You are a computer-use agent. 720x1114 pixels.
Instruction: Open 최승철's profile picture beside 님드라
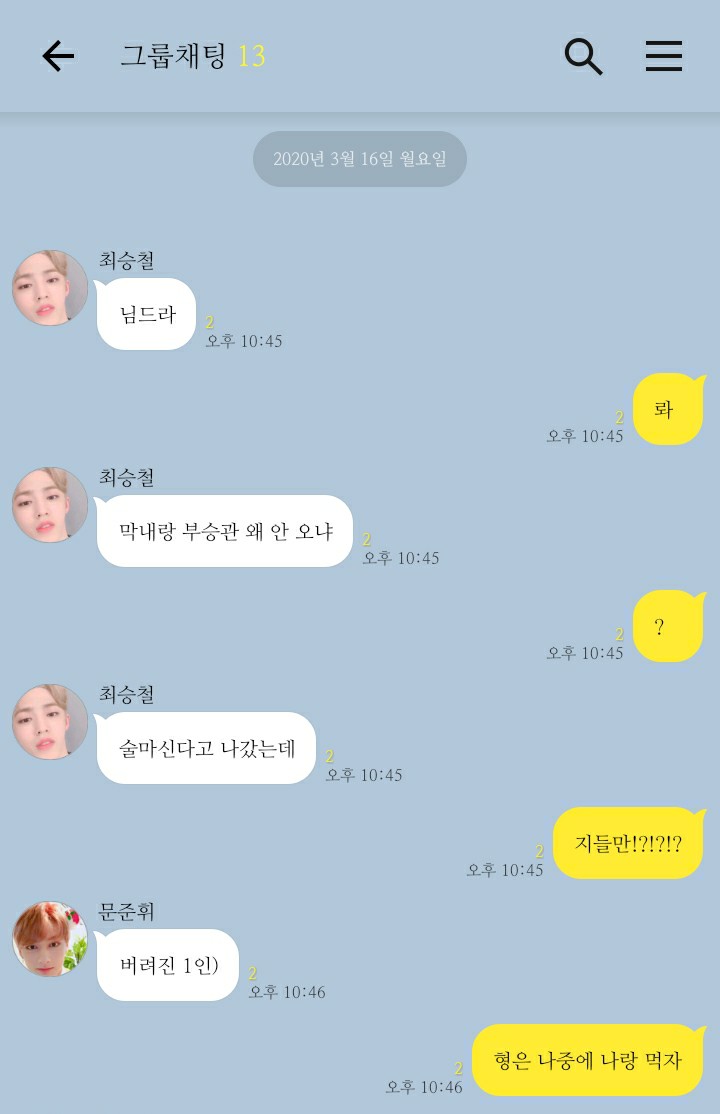point(50,288)
